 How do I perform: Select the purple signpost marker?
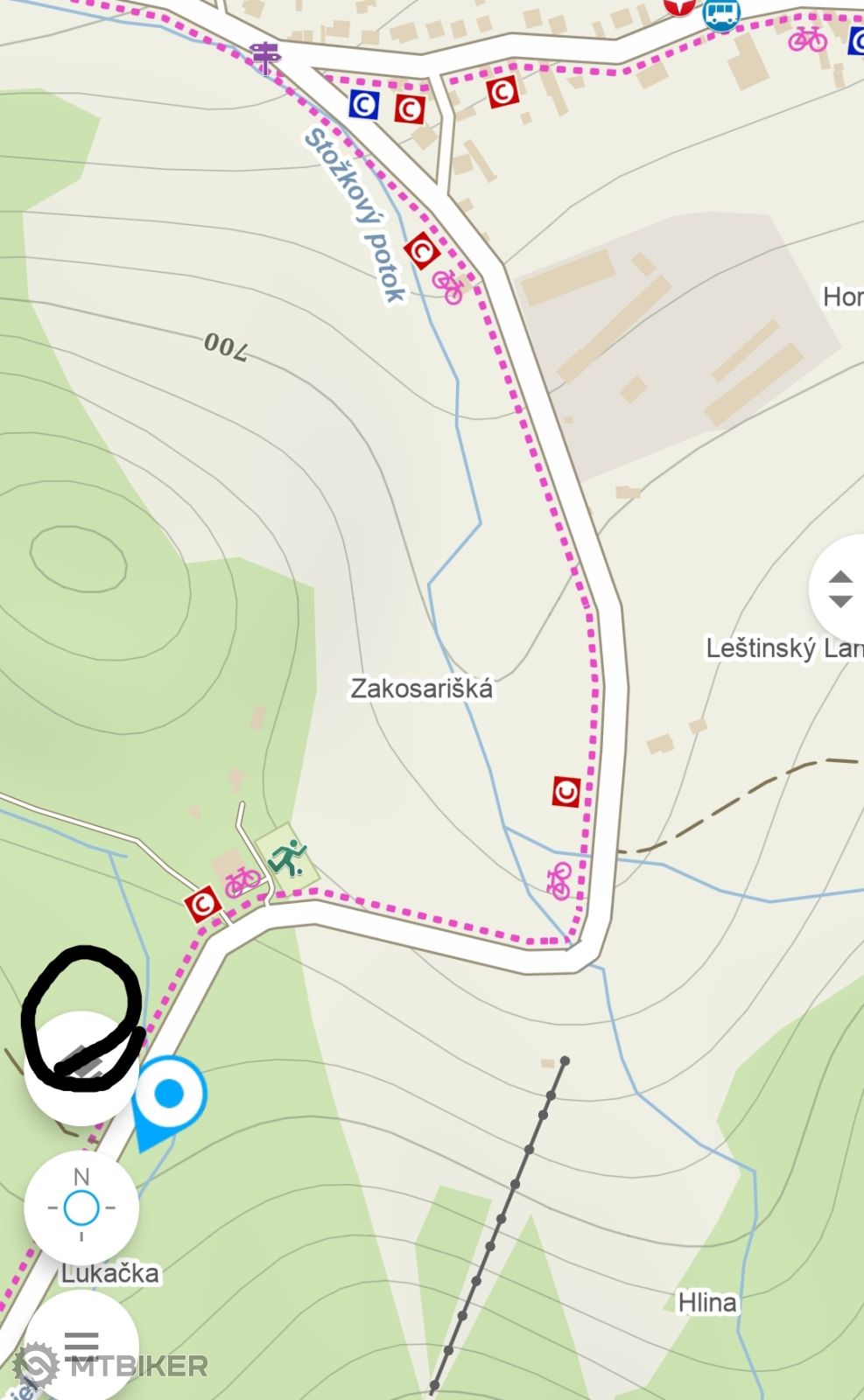tap(264, 57)
